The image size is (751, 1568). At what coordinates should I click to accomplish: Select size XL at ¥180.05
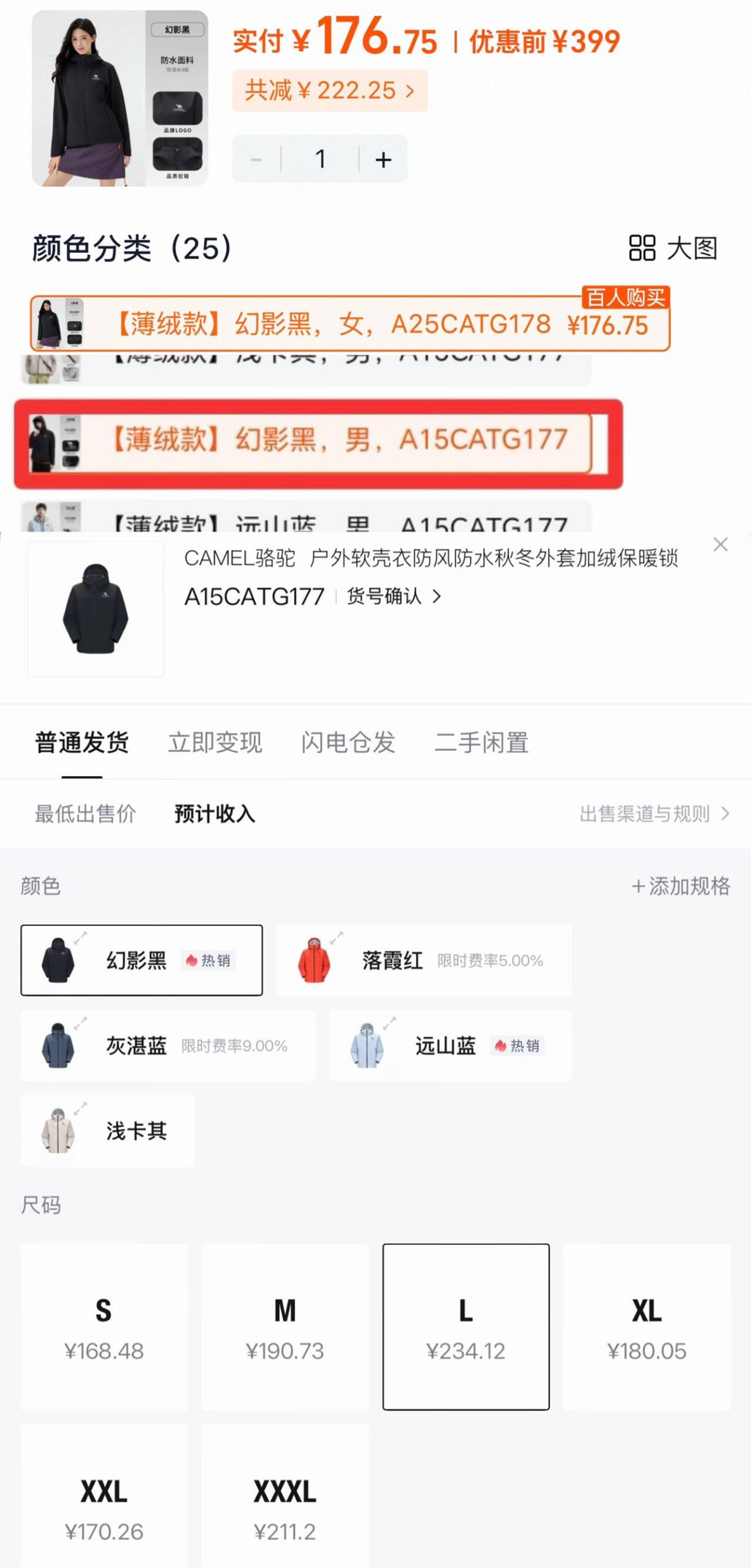[x=647, y=1327]
